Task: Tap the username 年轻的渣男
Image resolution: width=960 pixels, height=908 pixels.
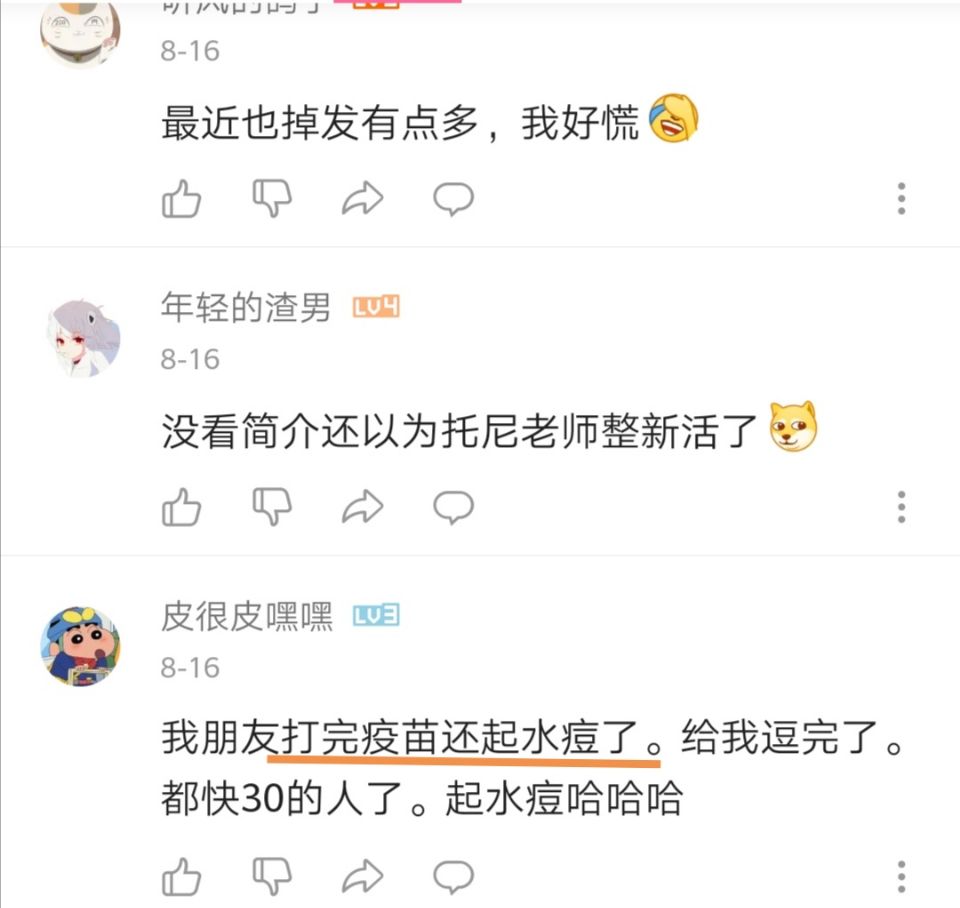Action: point(246,309)
